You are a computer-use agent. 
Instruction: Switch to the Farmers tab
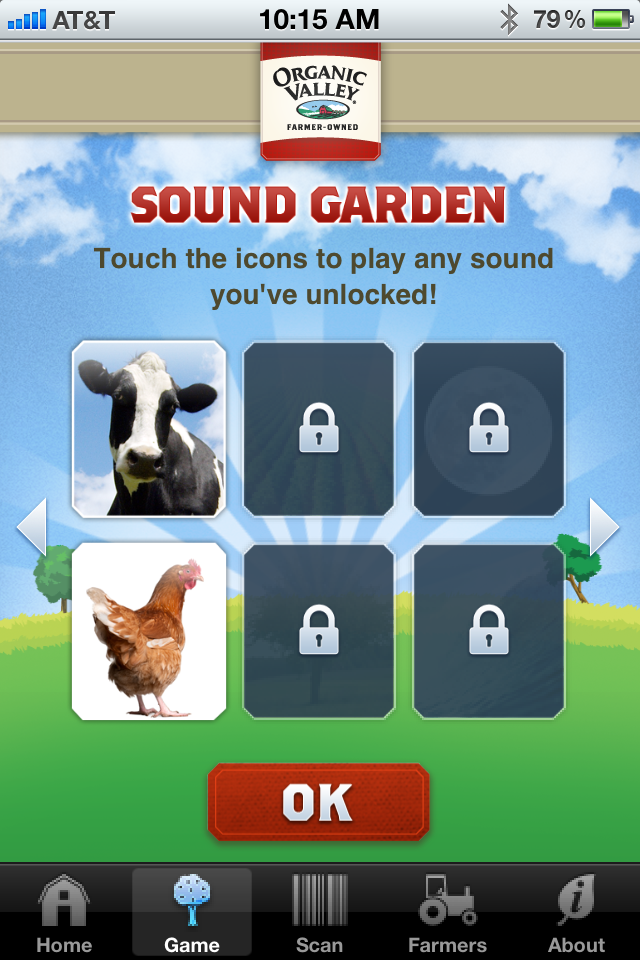pyautogui.click(x=447, y=912)
